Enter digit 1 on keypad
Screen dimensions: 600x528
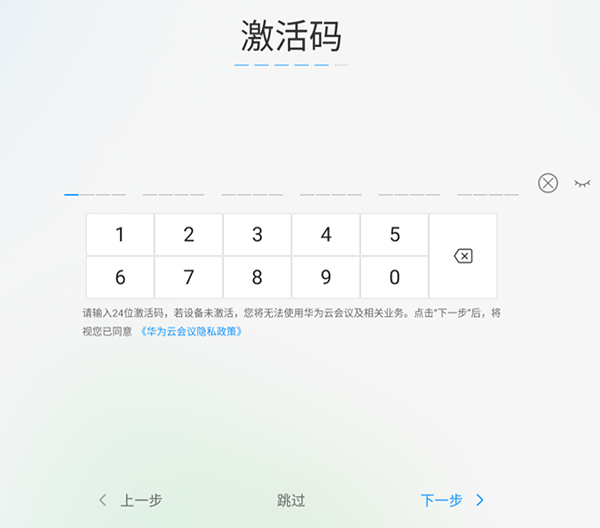pyautogui.click(x=120, y=235)
